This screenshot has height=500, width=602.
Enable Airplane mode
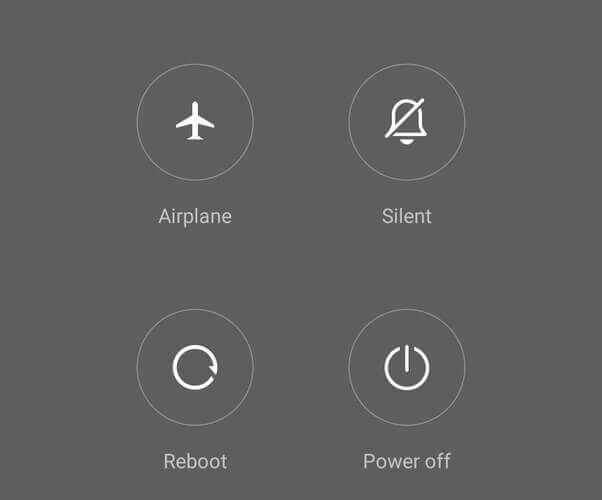click(x=195, y=123)
